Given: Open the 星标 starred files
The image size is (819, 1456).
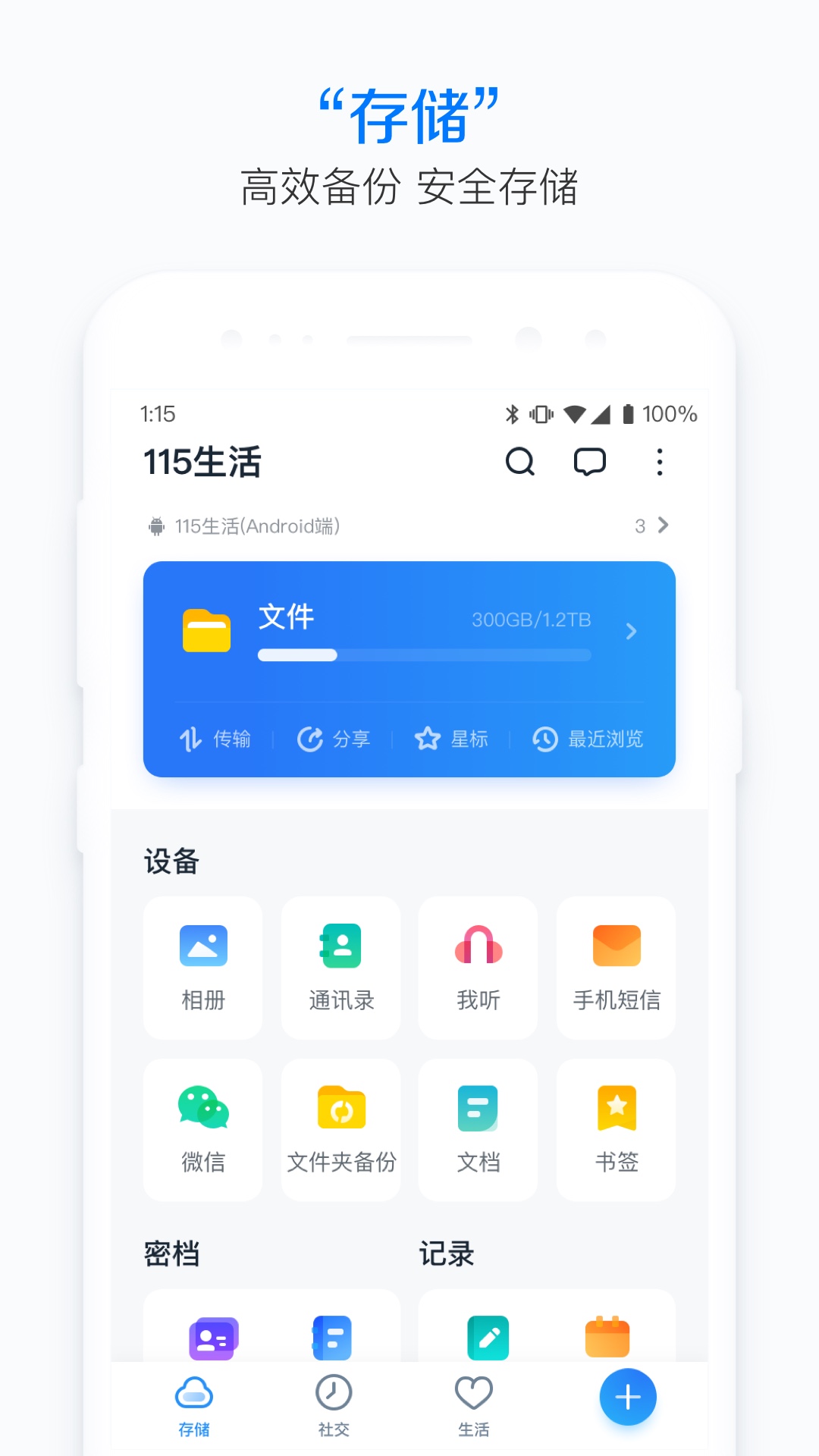Looking at the screenshot, I should 453,739.
